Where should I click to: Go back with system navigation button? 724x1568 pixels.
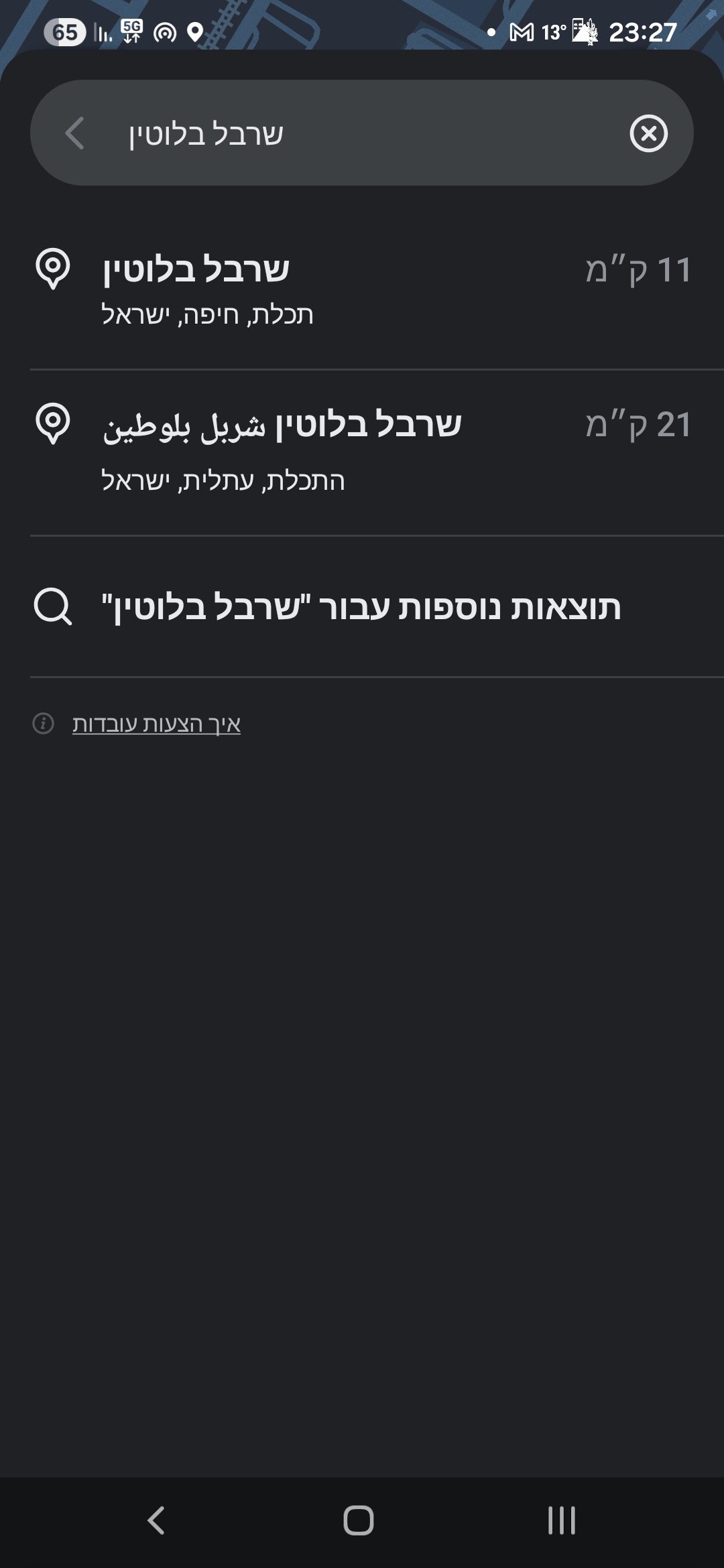pos(156,1520)
